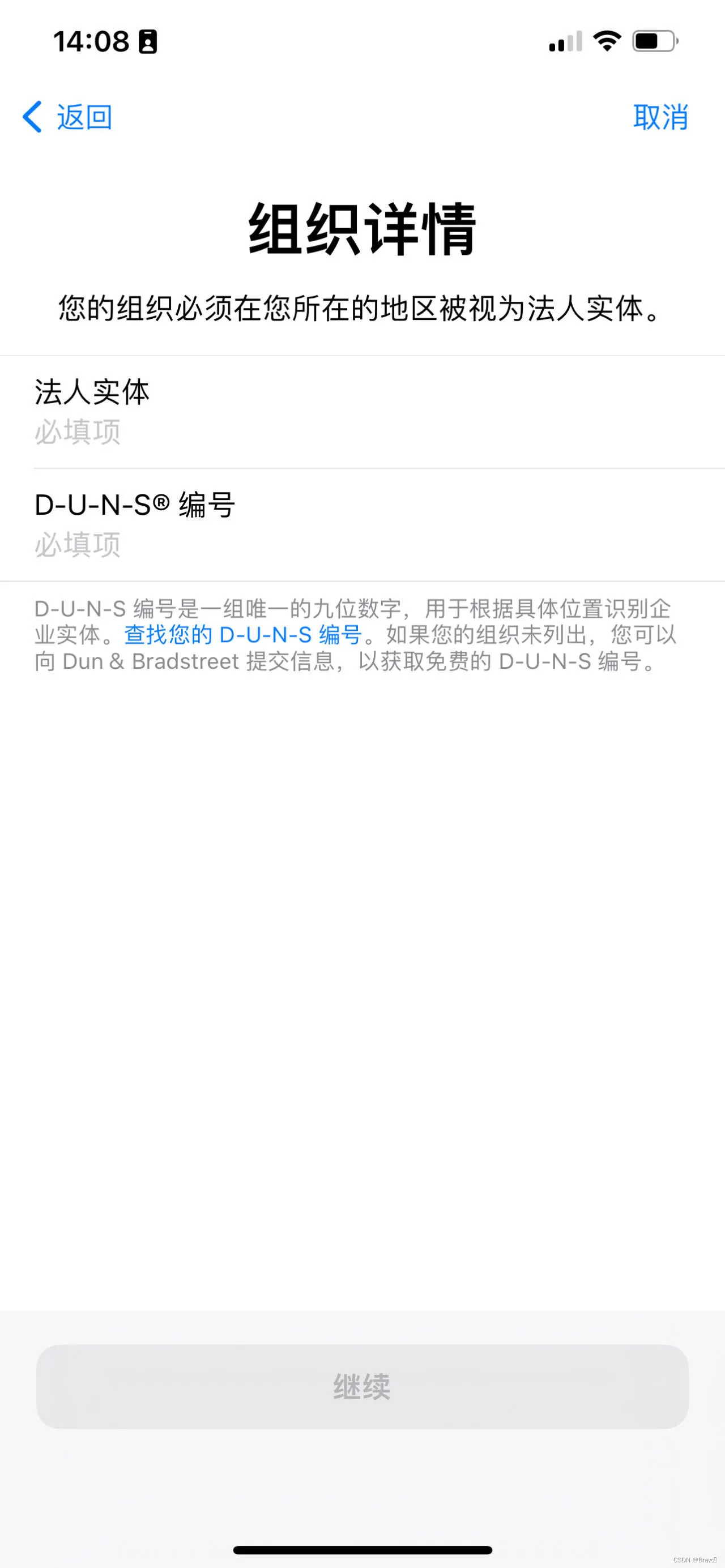
Task: Tap the 继续 button
Action: tap(362, 1387)
